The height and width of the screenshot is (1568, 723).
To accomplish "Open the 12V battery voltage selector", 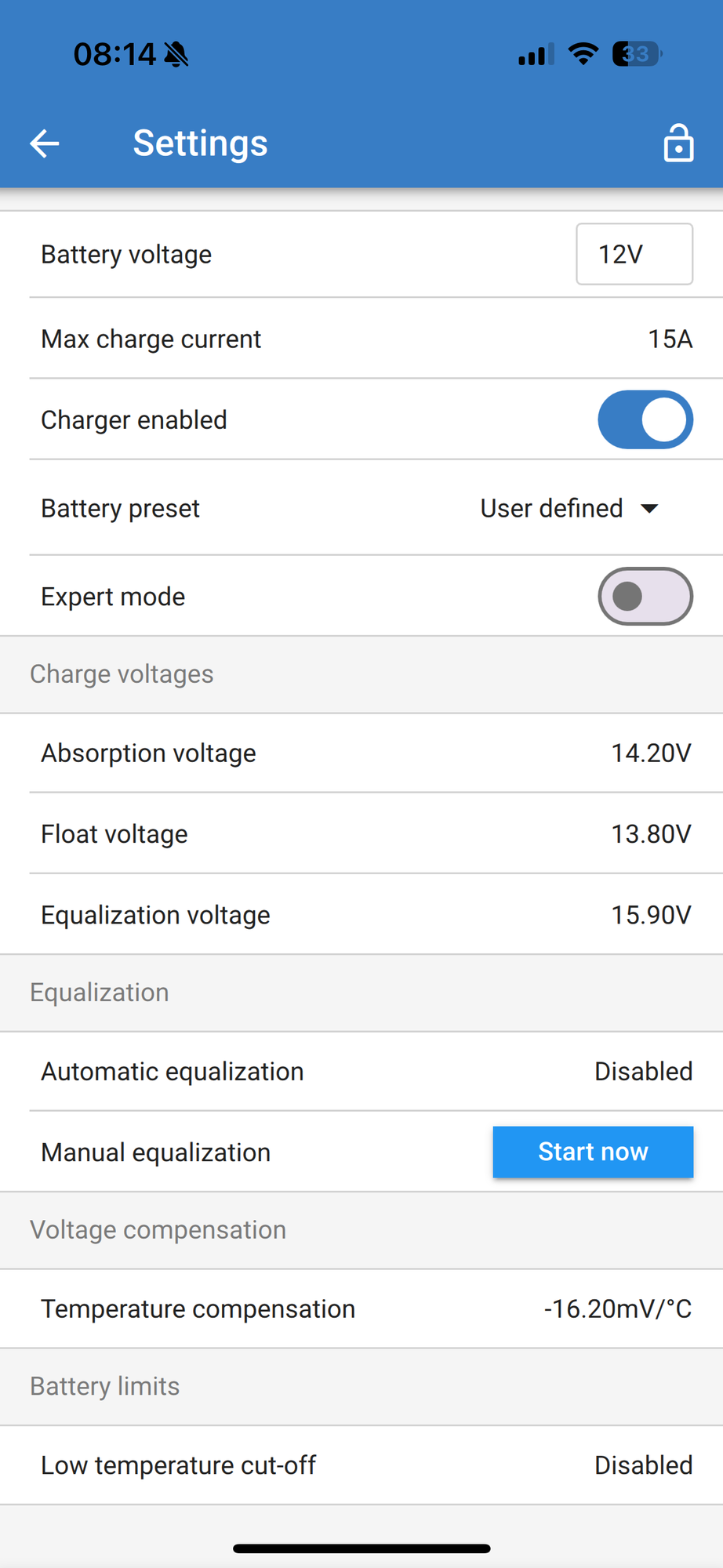I will (x=634, y=254).
